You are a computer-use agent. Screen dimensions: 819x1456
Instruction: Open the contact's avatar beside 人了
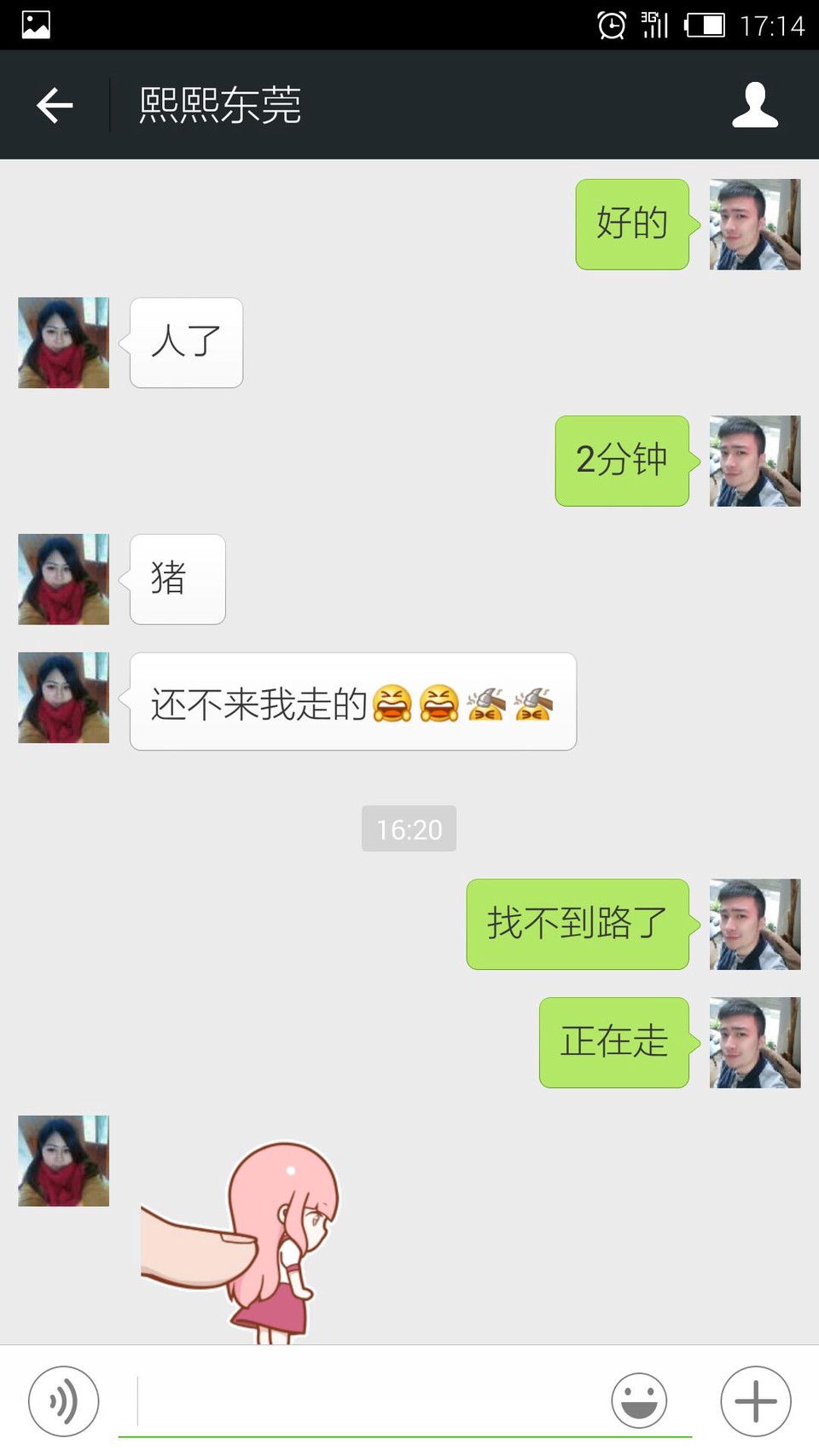64,343
